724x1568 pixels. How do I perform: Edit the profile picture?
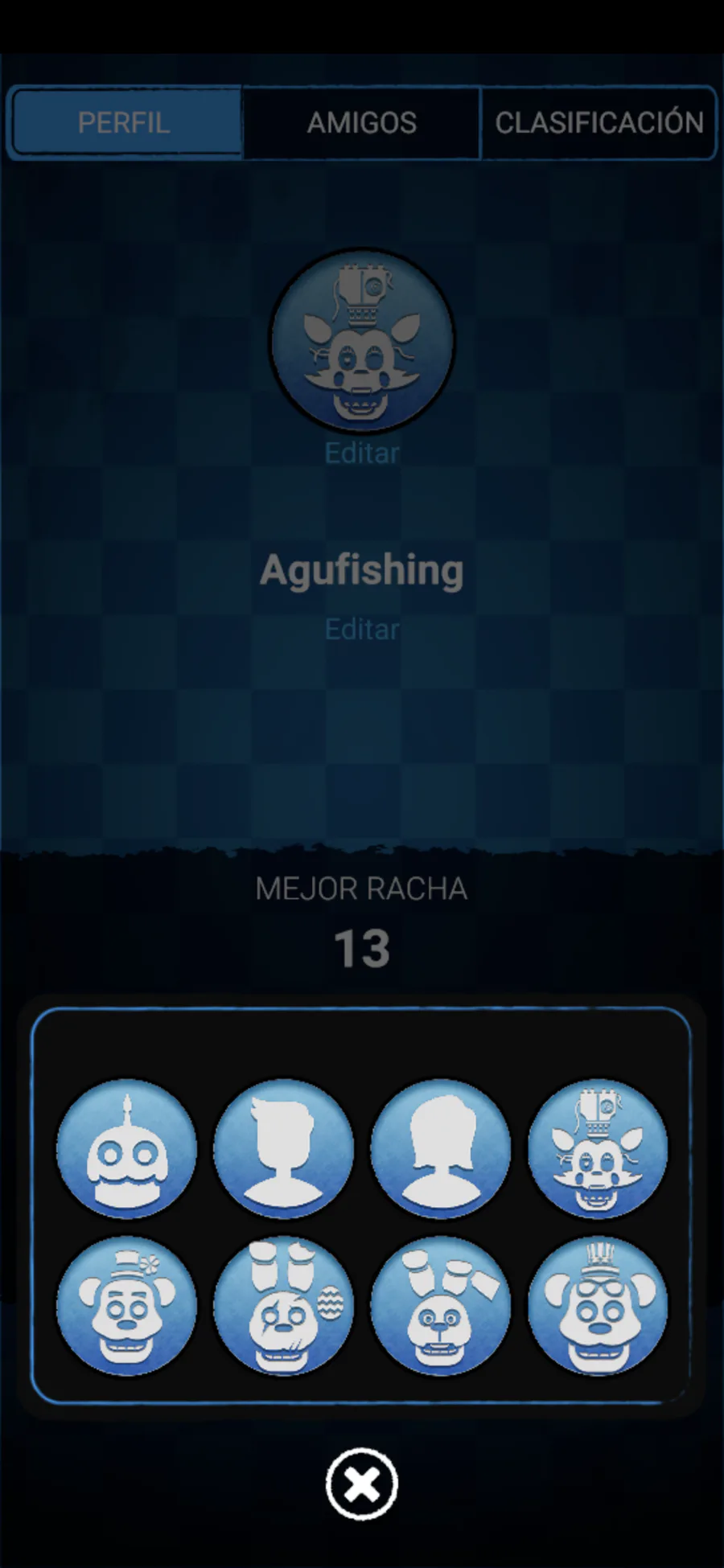pyautogui.click(x=361, y=454)
